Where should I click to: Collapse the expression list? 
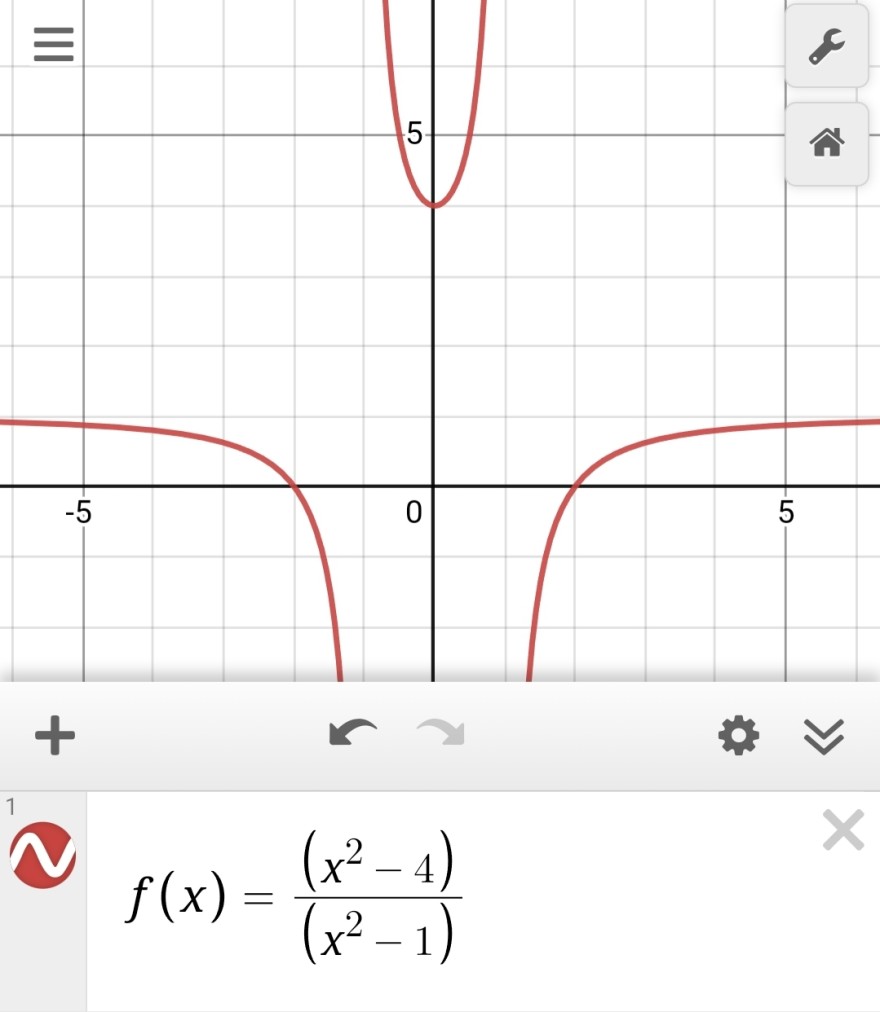pyautogui.click(x=824, y=736)
